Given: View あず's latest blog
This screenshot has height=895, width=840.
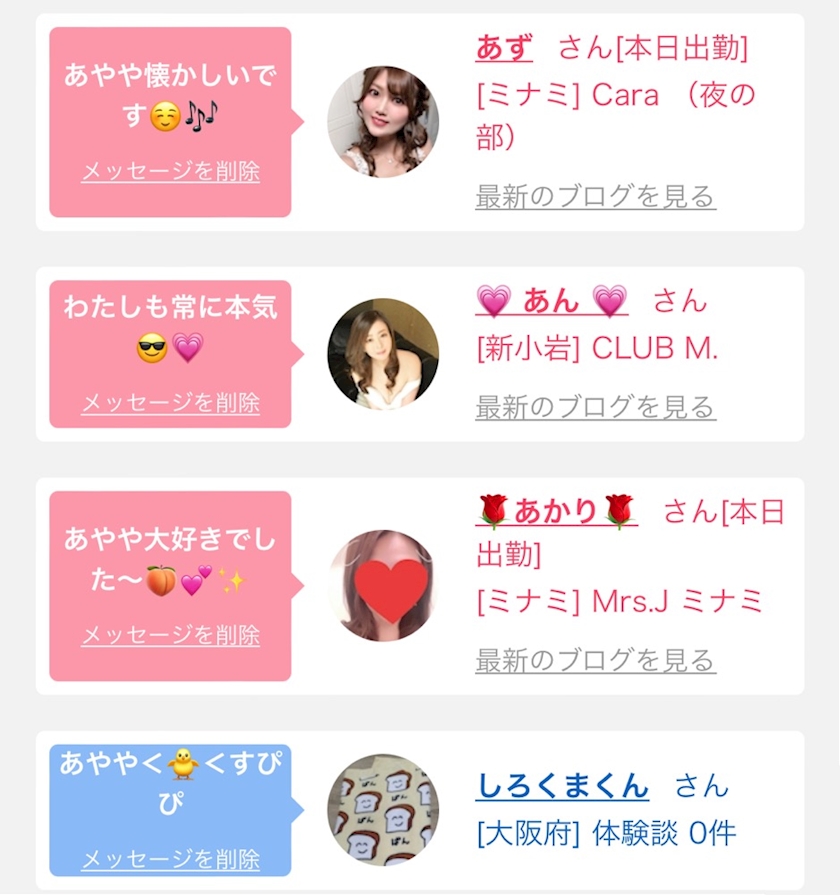Looking at the screenshot, I should [595, 196].
